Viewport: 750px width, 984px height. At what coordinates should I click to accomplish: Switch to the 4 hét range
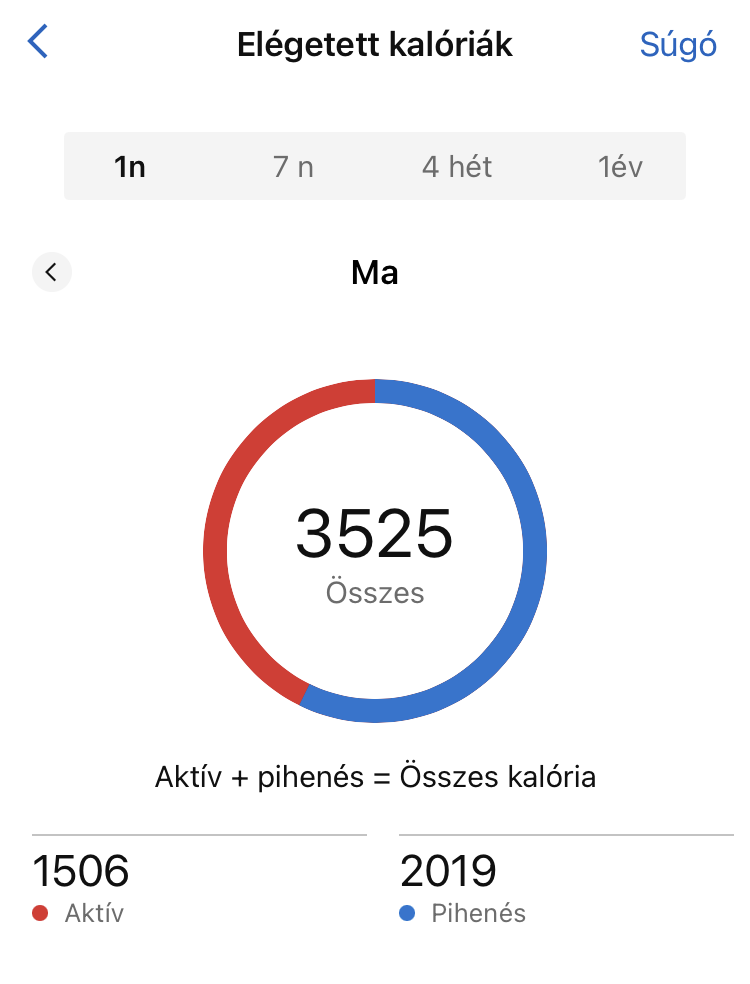pyautogui.click(x=457, y=166)
